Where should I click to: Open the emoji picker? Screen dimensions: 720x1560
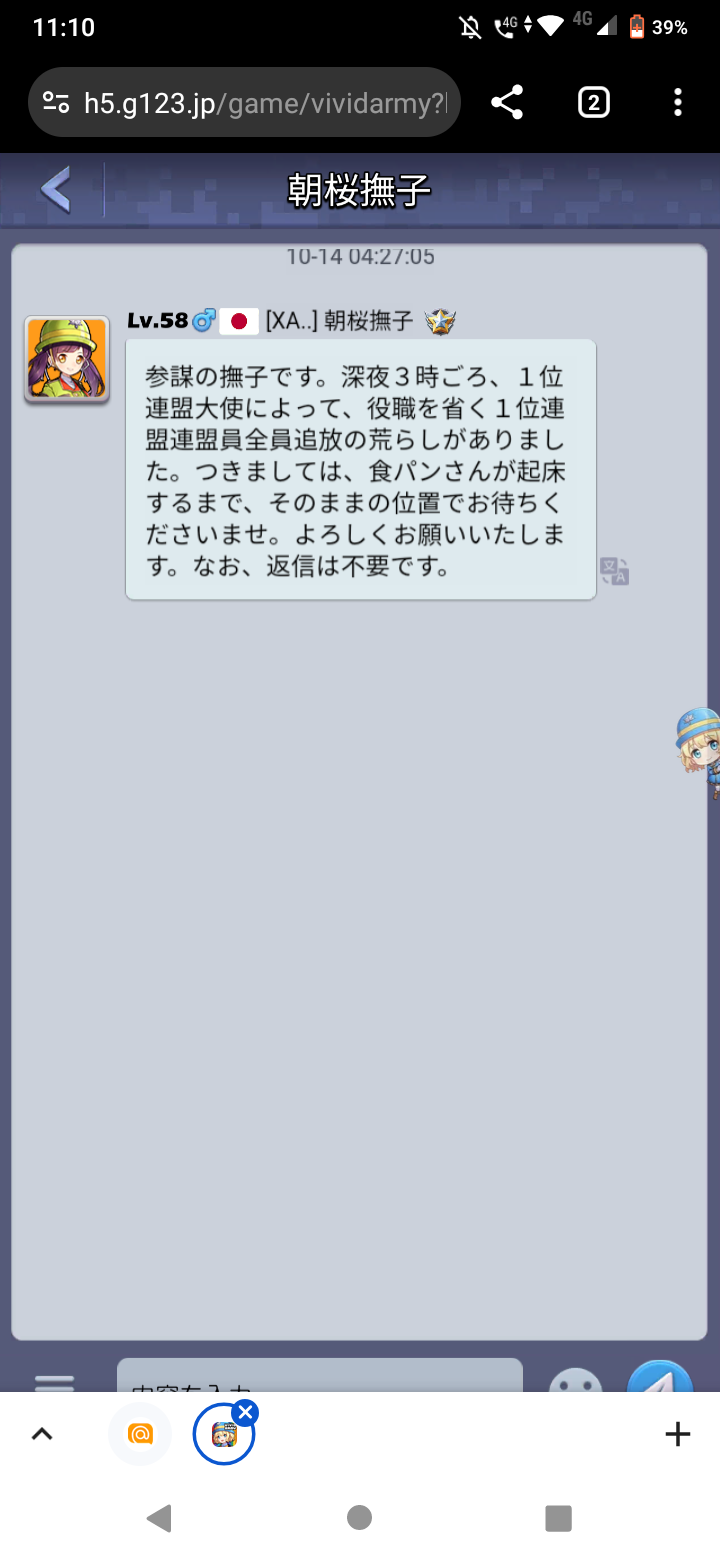click(x=576, y=1381)
